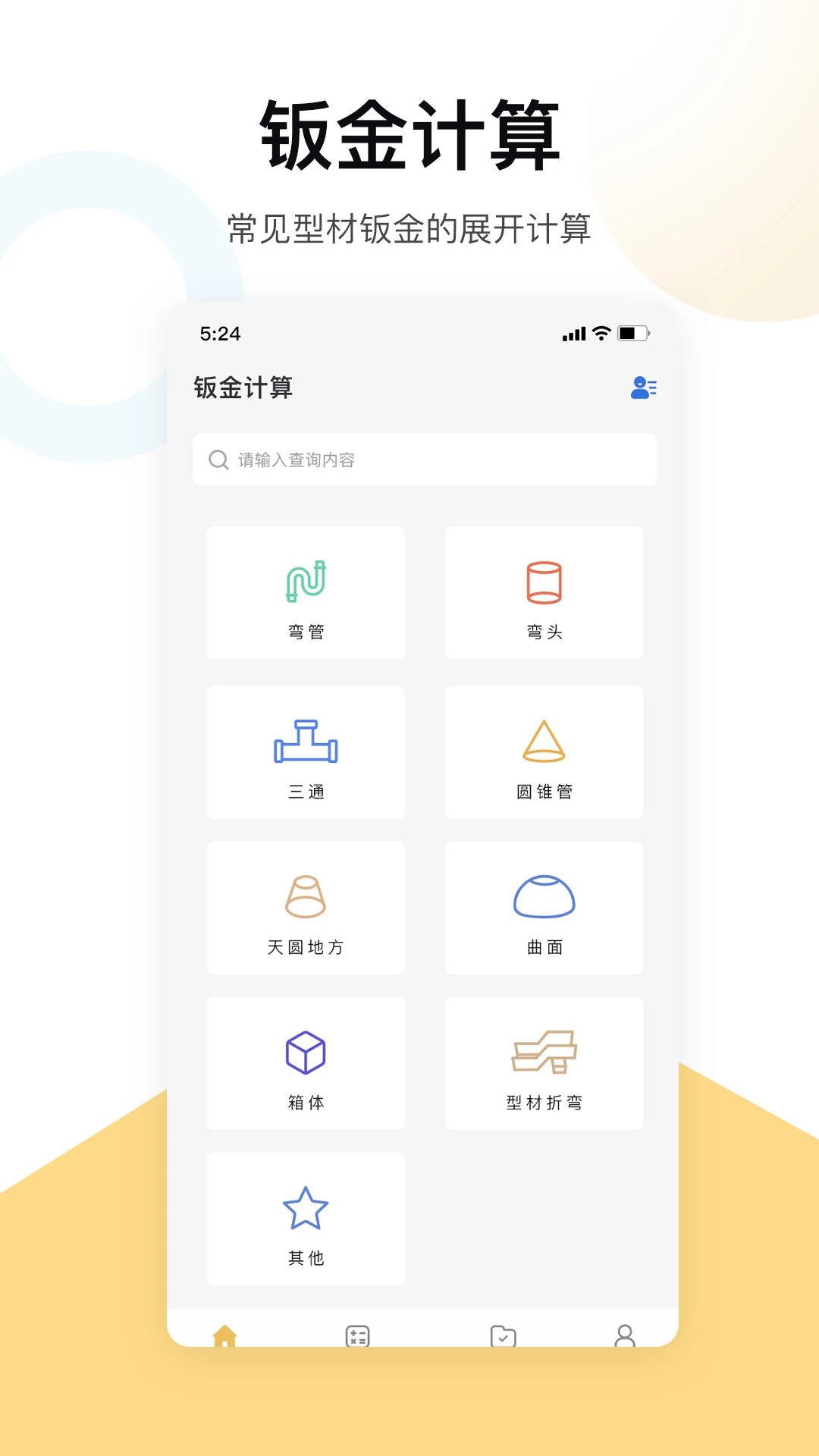The height and width of the screenshot is (1456, 819).
Task: Open the calculator icon in bottom navigation
Action: [358, 1337]
